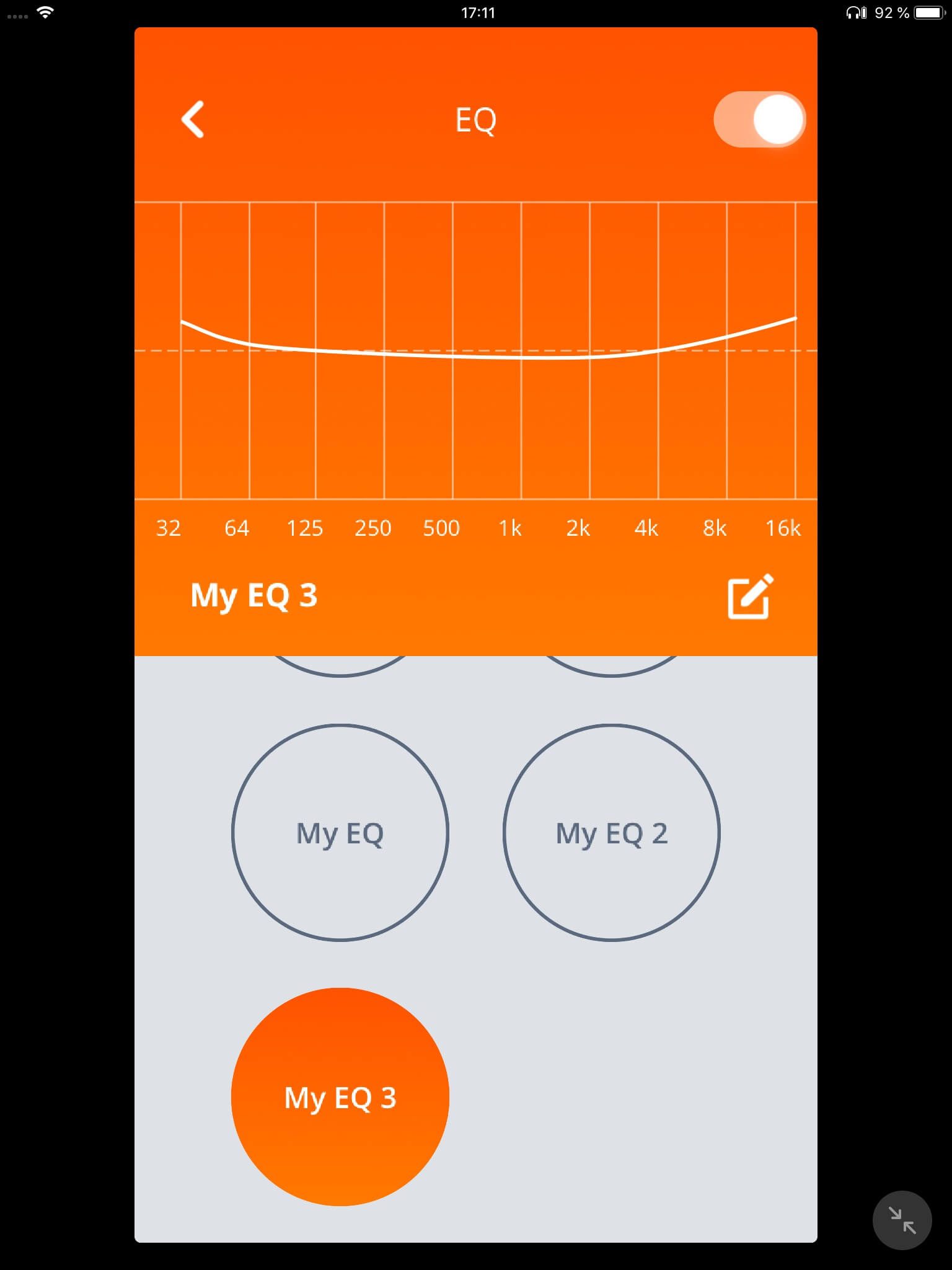
Task: Tap the My EQ 3 preset circle
Action: [340, 1096]
